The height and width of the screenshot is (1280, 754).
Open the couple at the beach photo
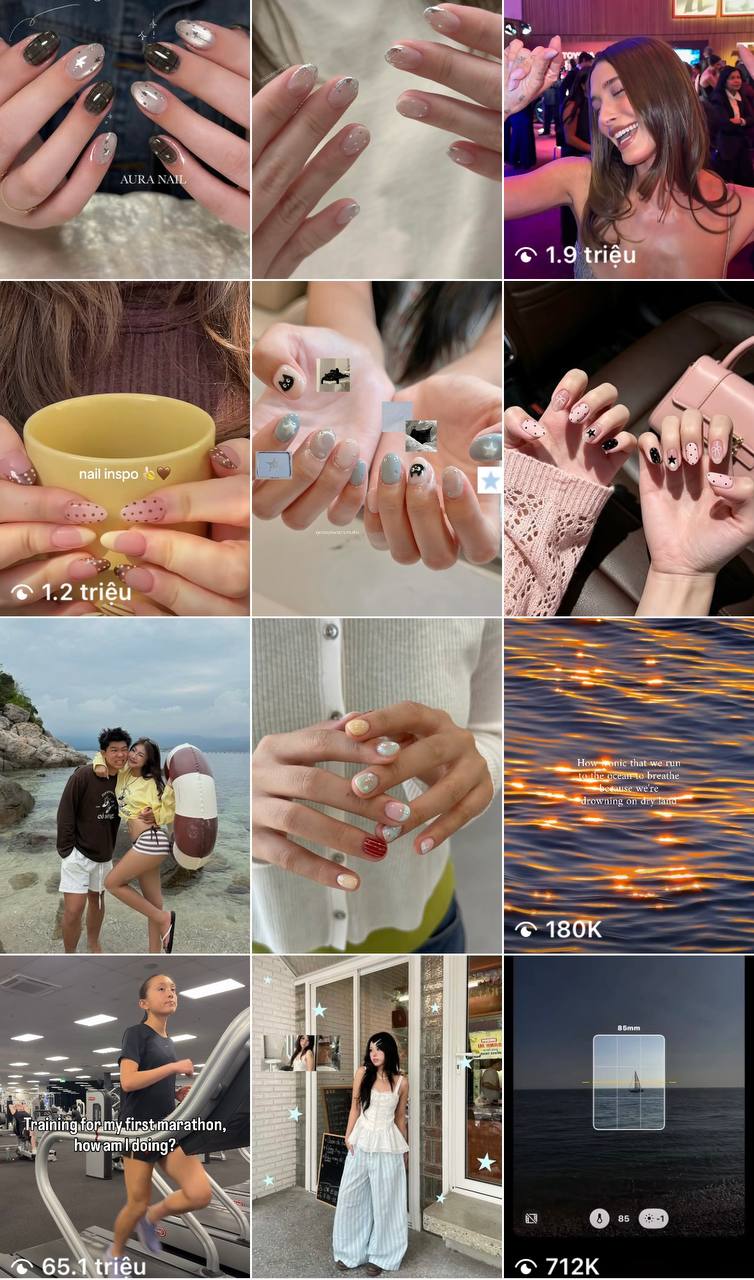[125, 785]
